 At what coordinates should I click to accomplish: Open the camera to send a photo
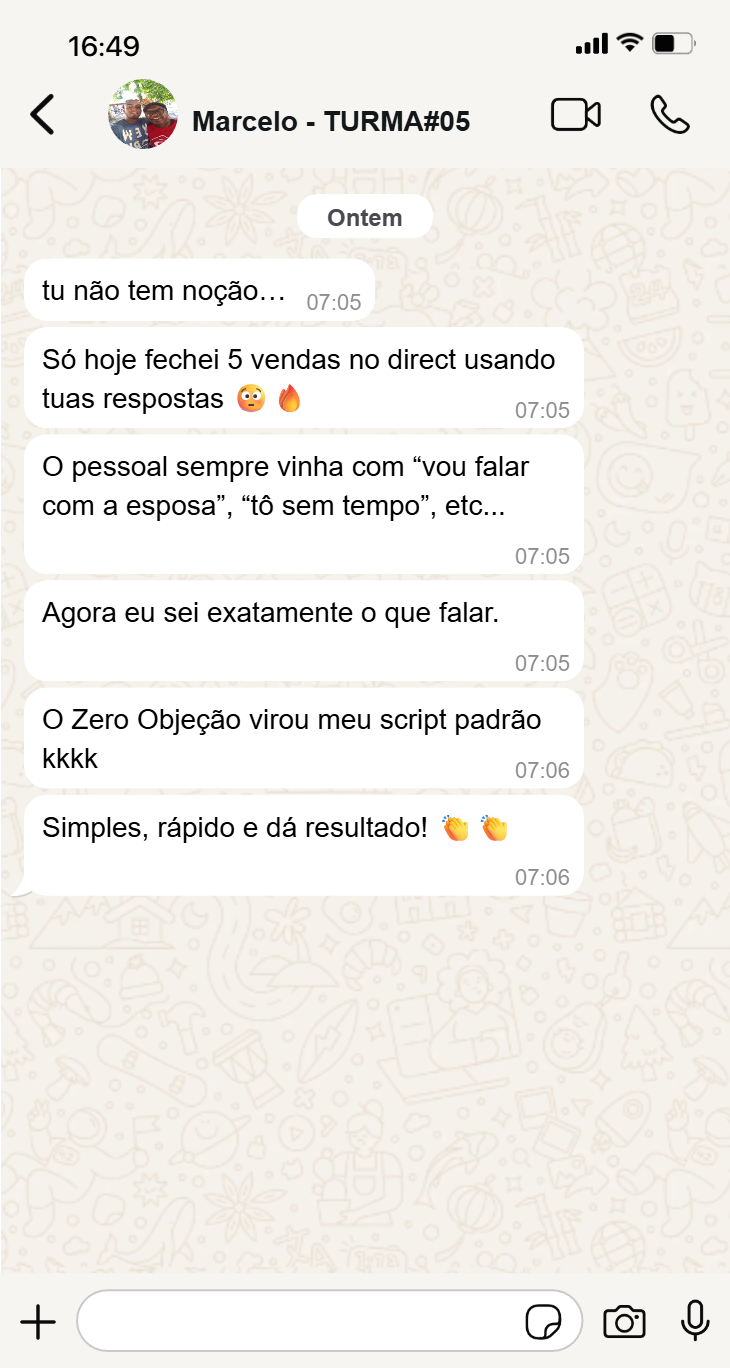(624, 1322)
